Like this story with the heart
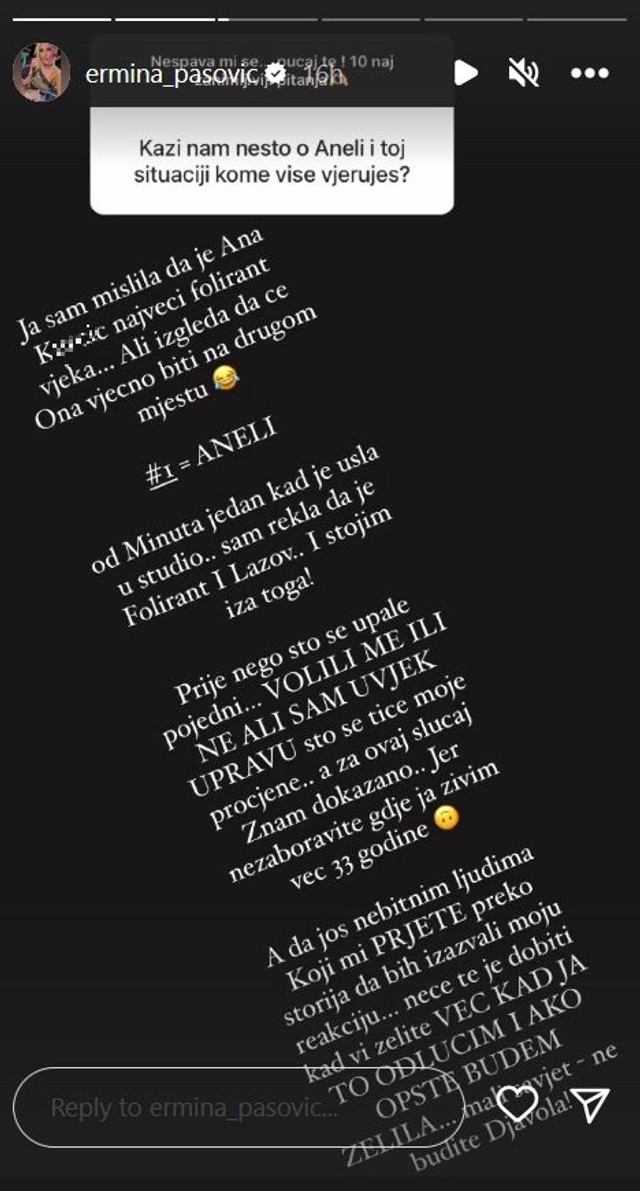 pos(517,1103)
